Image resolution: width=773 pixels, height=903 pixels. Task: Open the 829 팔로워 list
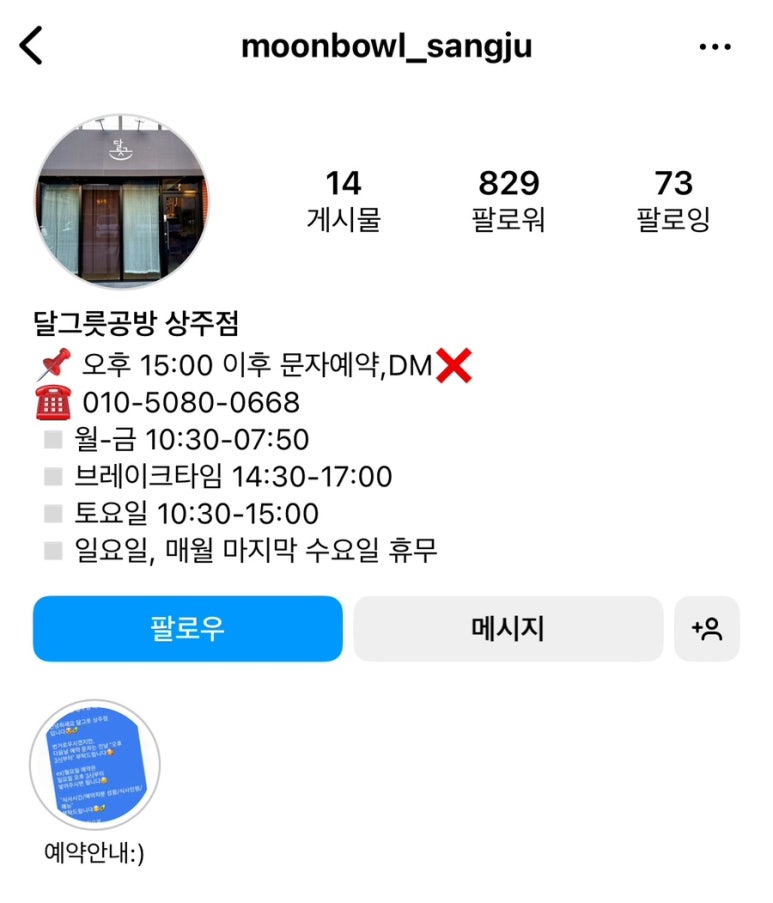[508, 200]
